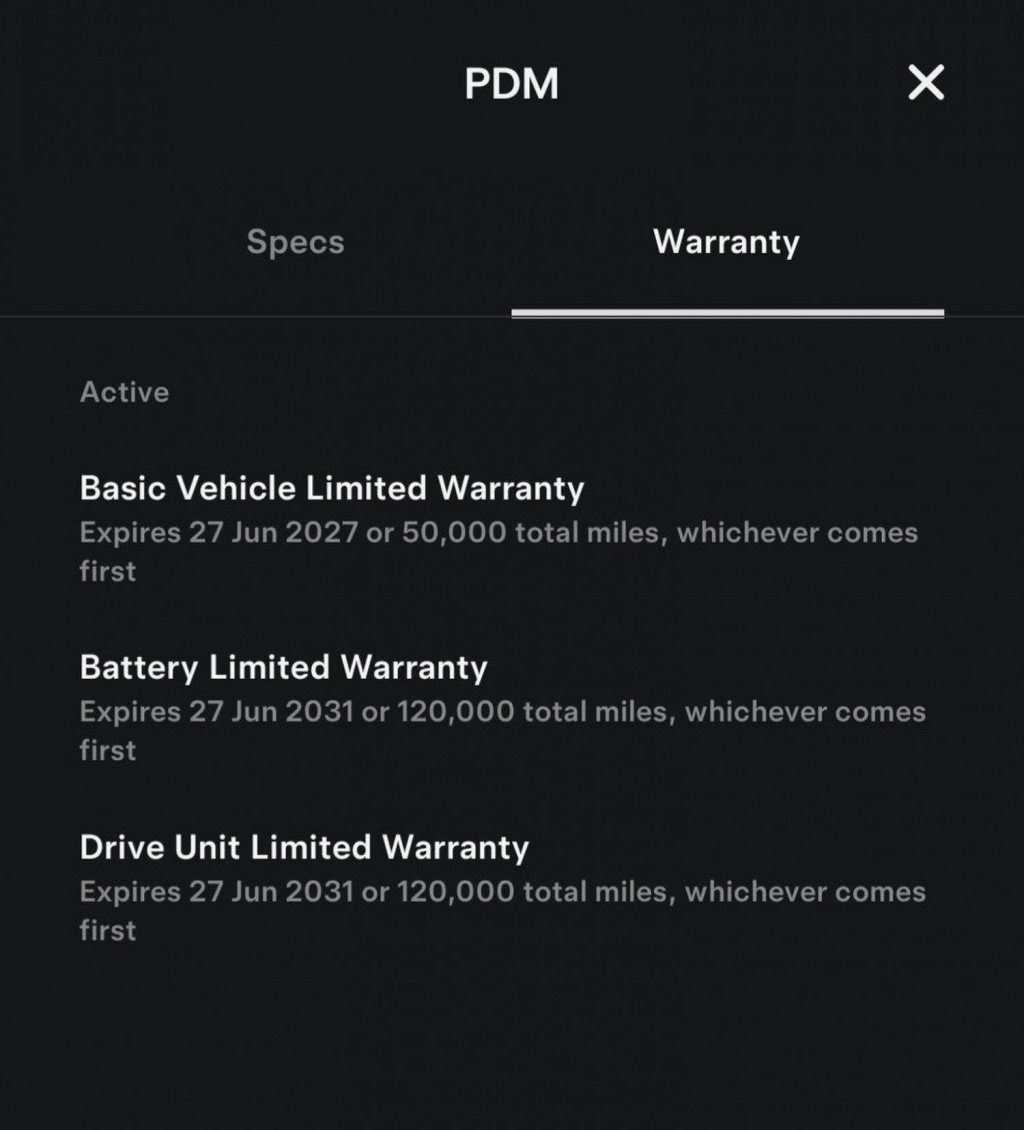Click the 120,000 miles Battery warranty text

543,712
